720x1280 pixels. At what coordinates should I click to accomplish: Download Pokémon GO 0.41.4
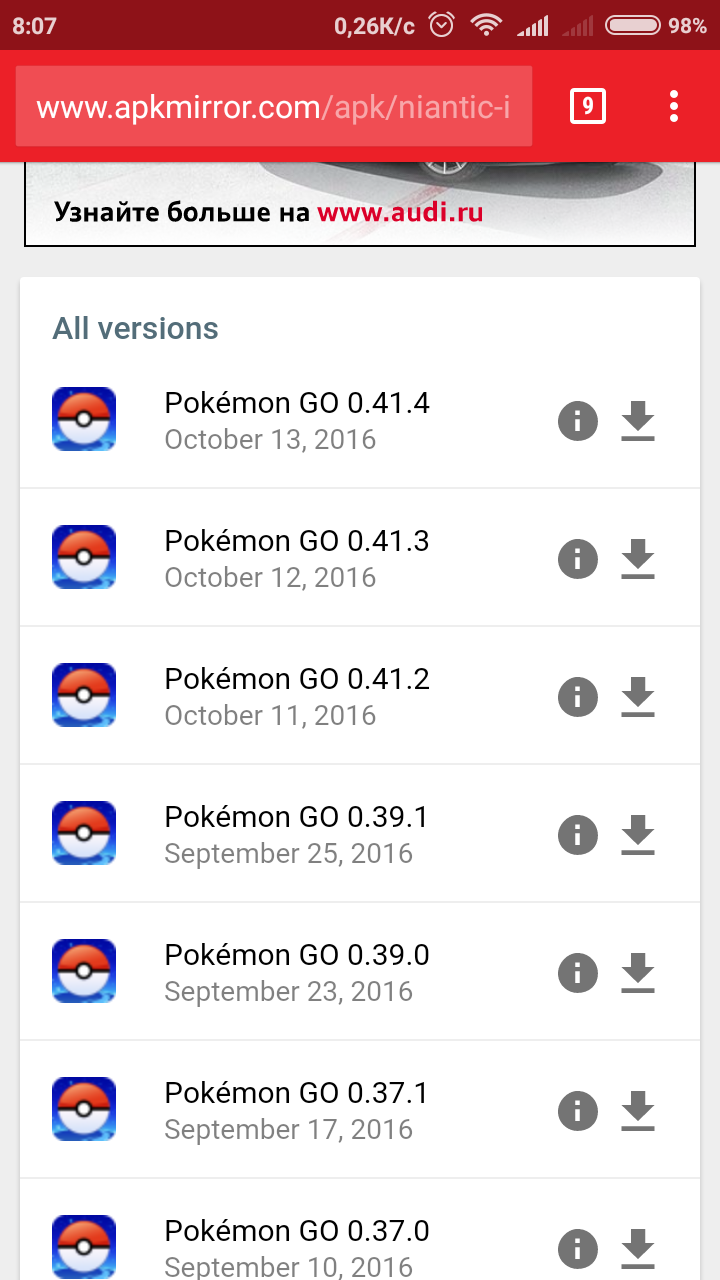pos(638,421)
